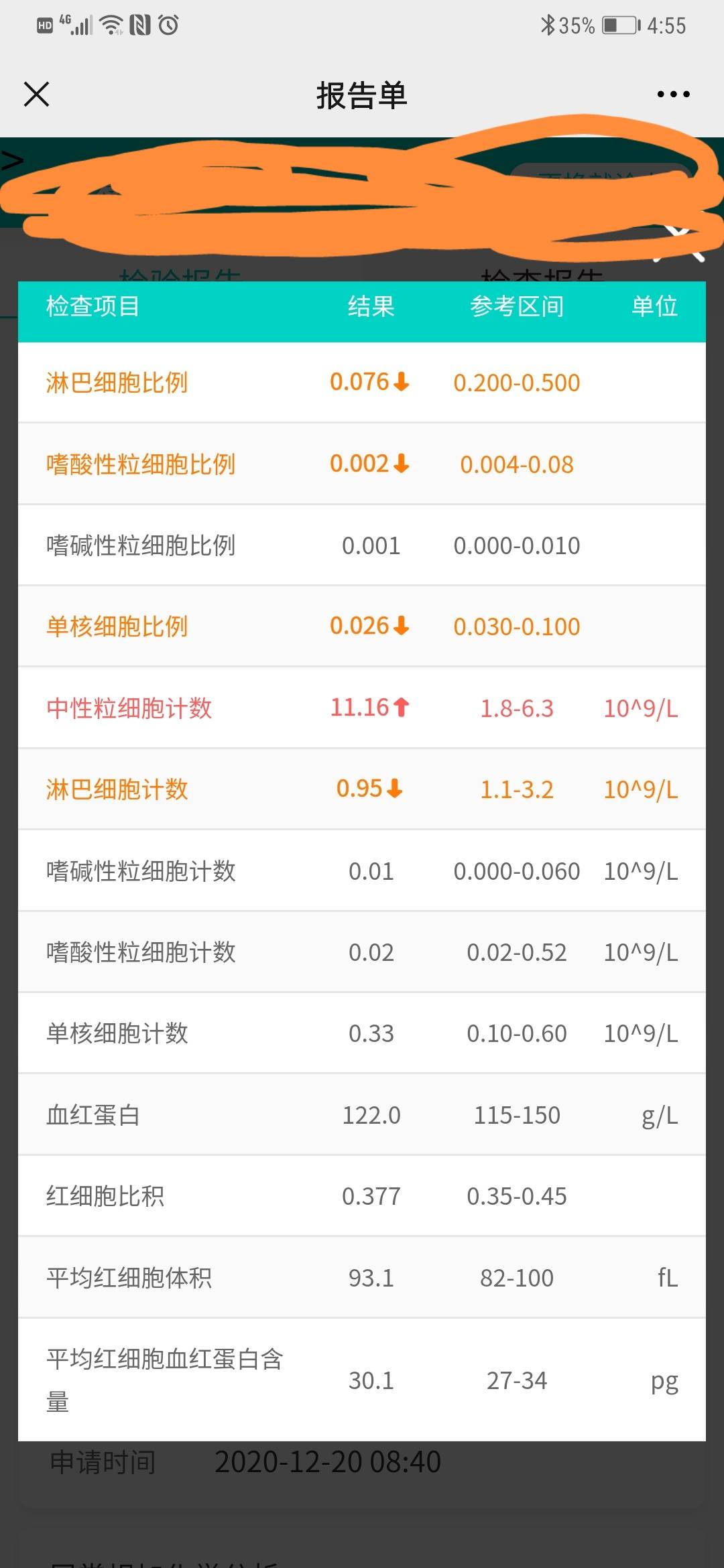The height and width of the screenshot is (1568, 724).
Task: Tap the HD icon in the status bar
Action: pos(44,24)
